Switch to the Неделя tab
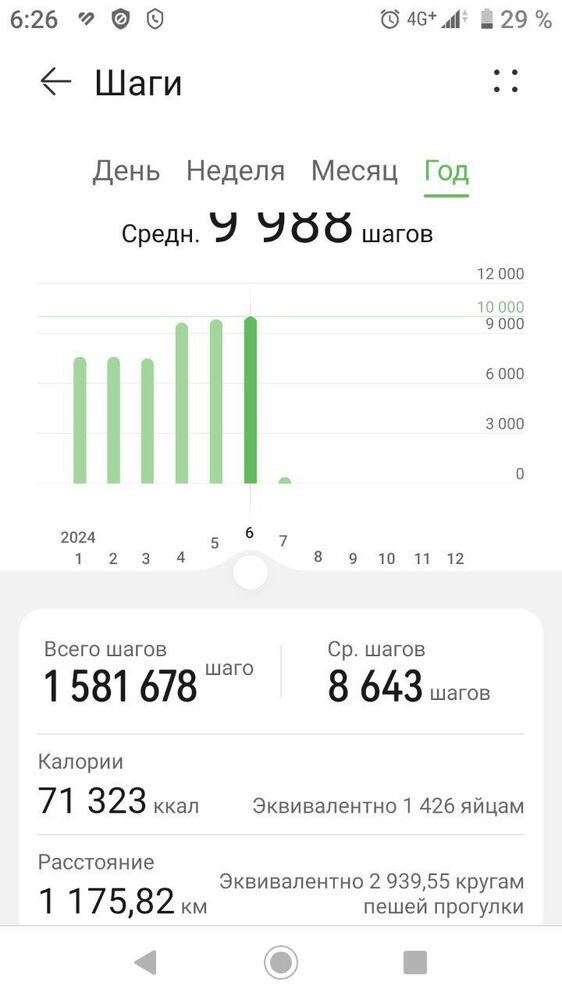This screenshot has width=562, height=1000. (x=235, y=171)
